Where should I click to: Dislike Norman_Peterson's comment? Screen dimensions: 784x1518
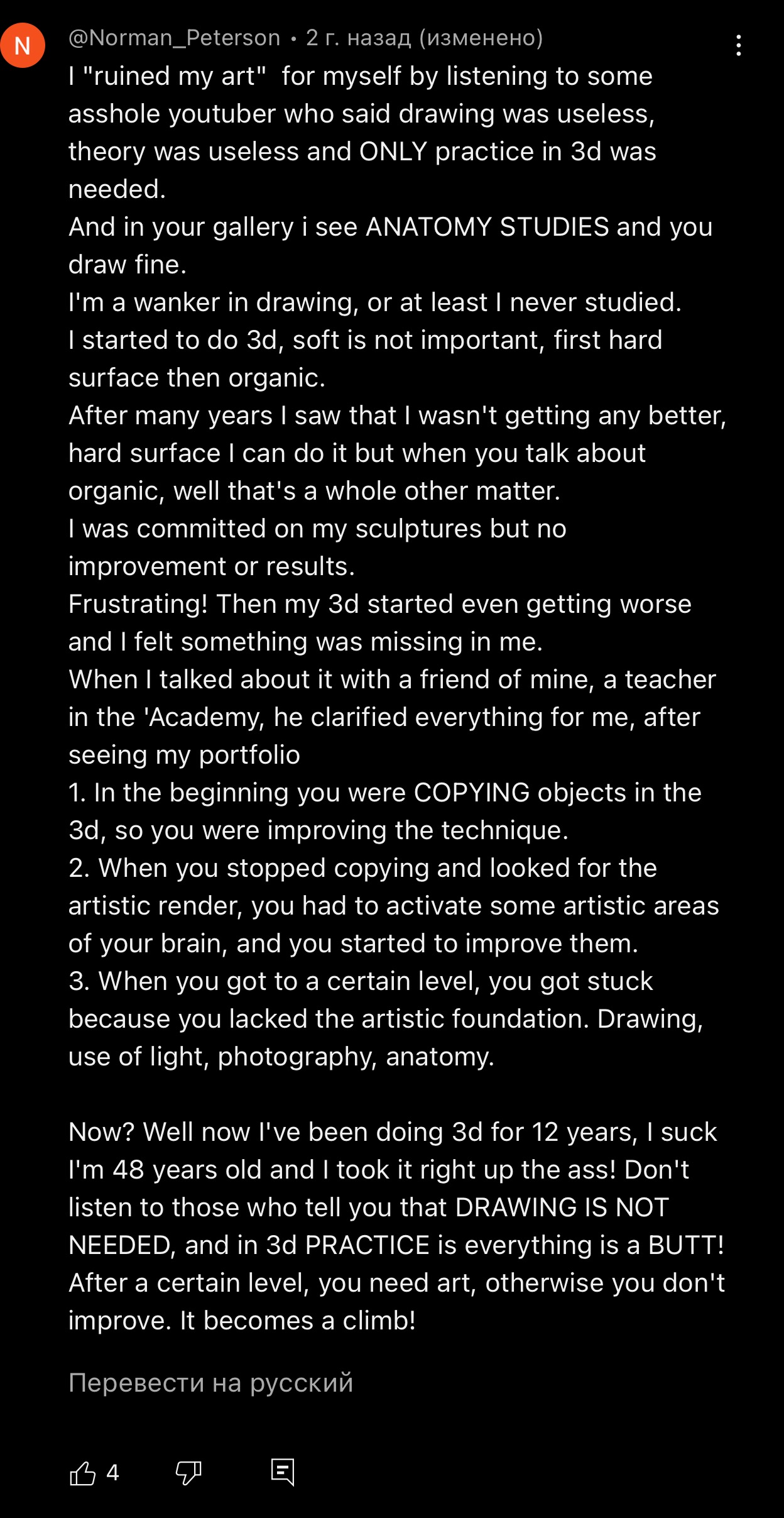click(x=188, y=1473)
